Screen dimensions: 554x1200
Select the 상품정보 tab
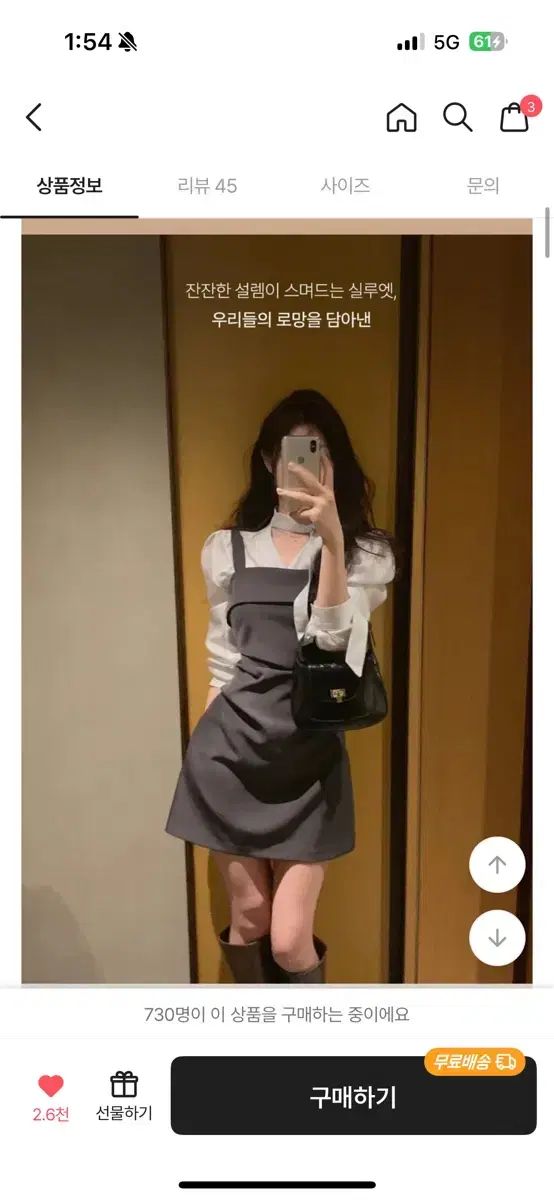pyautogui.click(x=69, y=186)
